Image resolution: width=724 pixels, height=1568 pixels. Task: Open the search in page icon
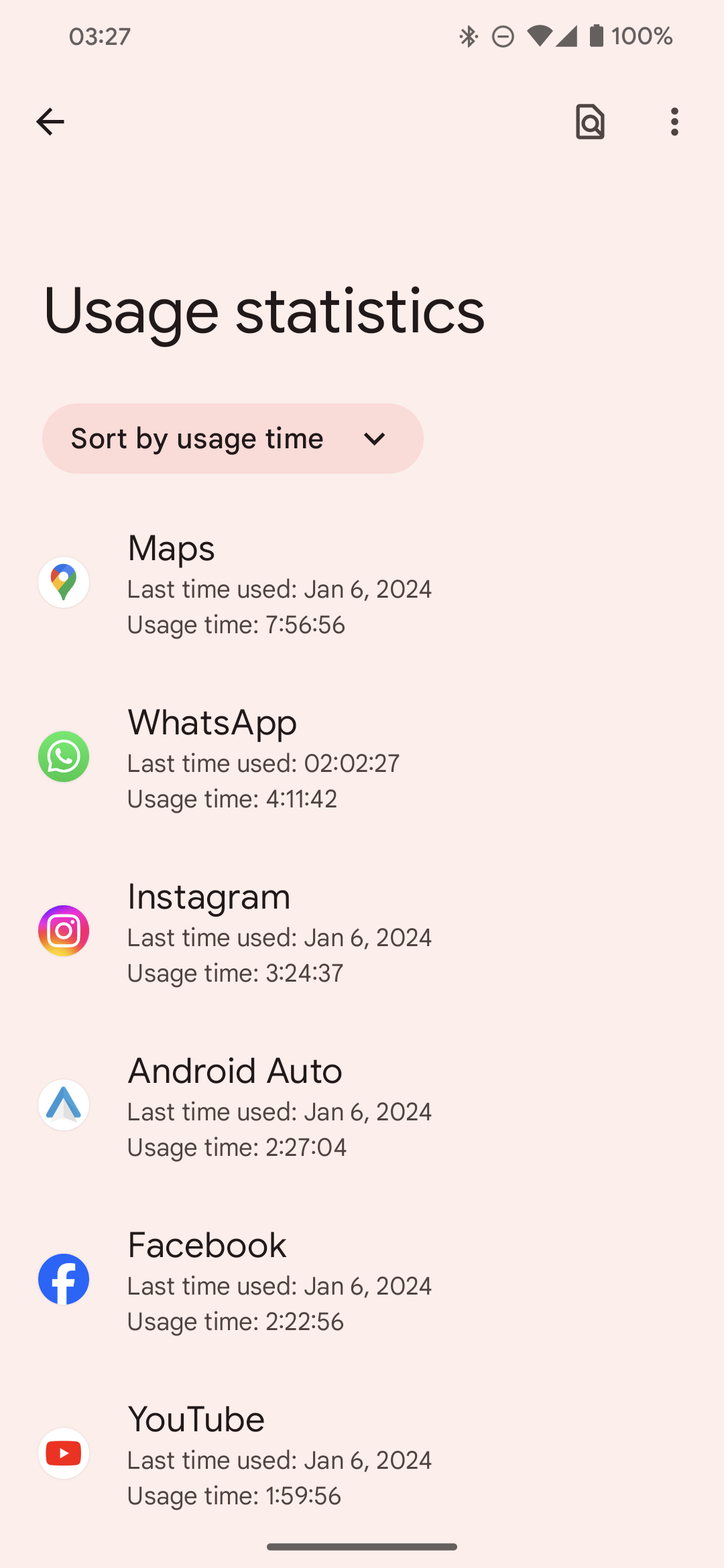[x=590, y=122]
